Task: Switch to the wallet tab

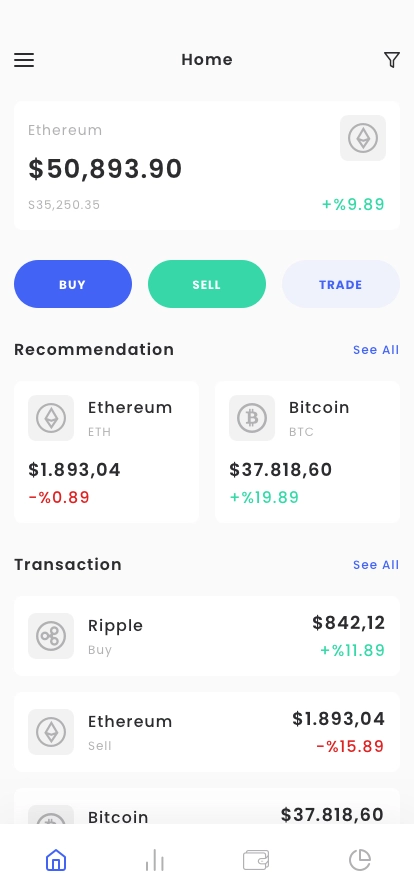Action: coord(256,860)
